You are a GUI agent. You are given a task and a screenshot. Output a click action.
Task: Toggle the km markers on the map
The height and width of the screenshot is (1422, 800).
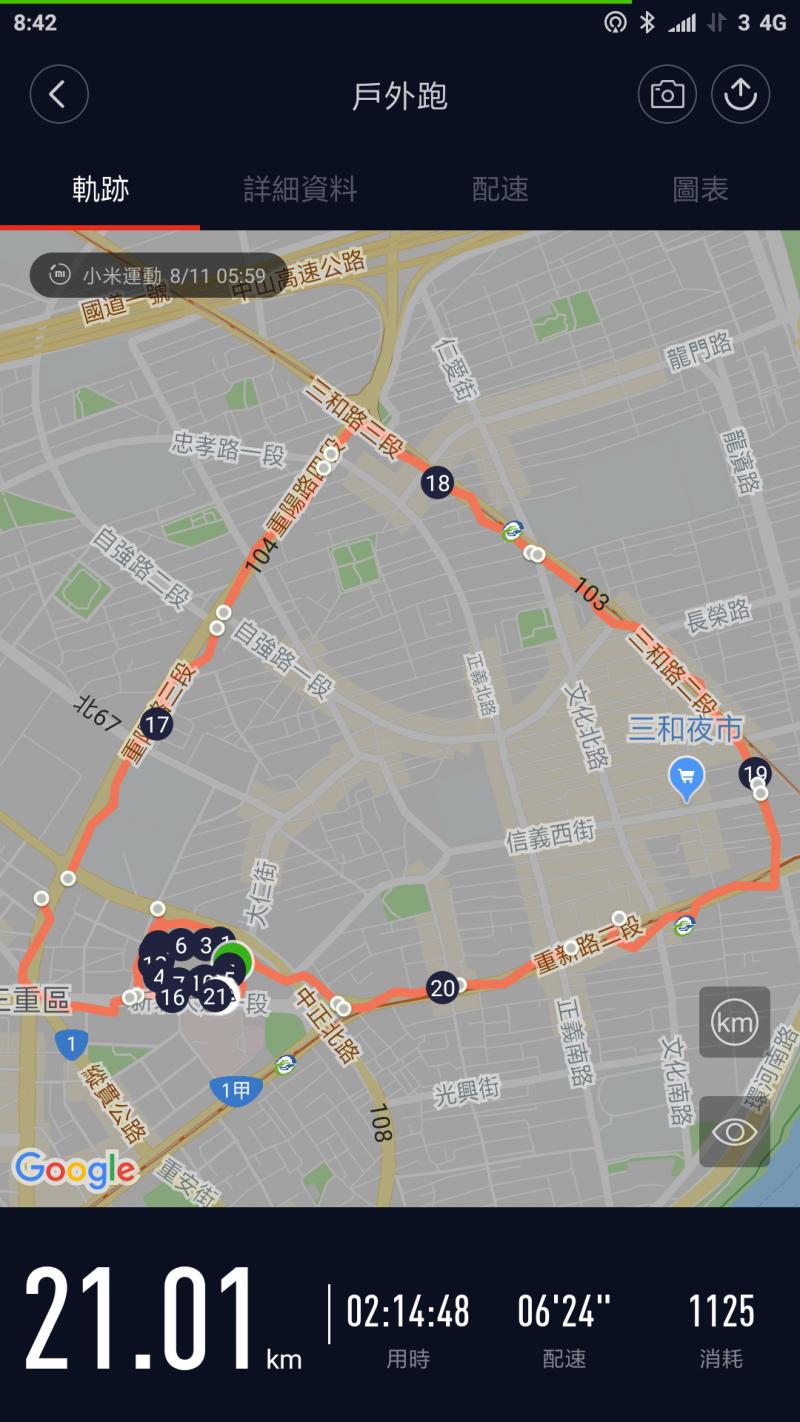click(734, 1022)
